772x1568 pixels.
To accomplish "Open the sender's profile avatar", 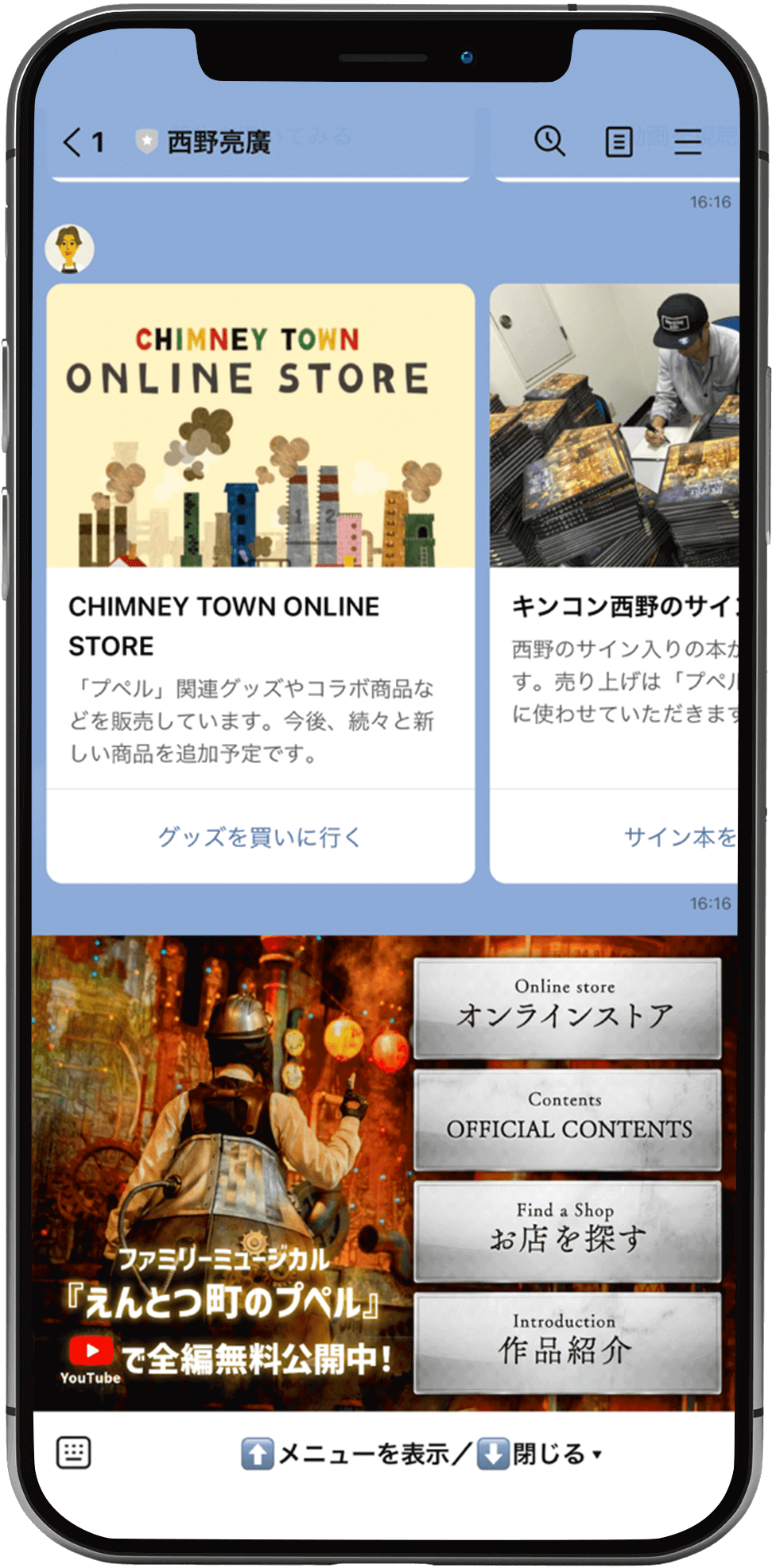I will pos(70,249).
